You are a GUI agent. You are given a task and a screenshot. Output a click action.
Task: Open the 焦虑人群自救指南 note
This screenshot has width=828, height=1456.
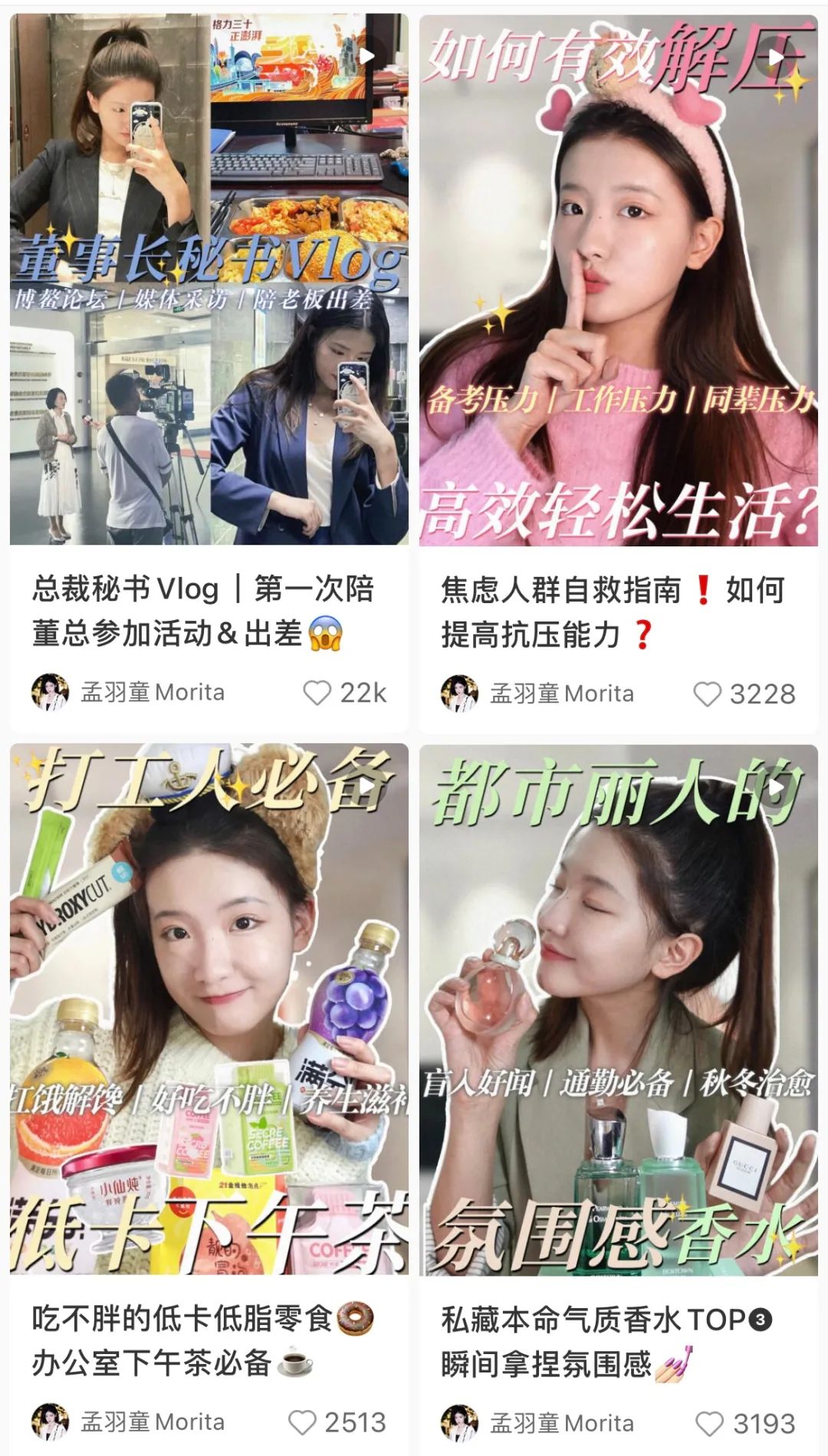click(618, 280)
